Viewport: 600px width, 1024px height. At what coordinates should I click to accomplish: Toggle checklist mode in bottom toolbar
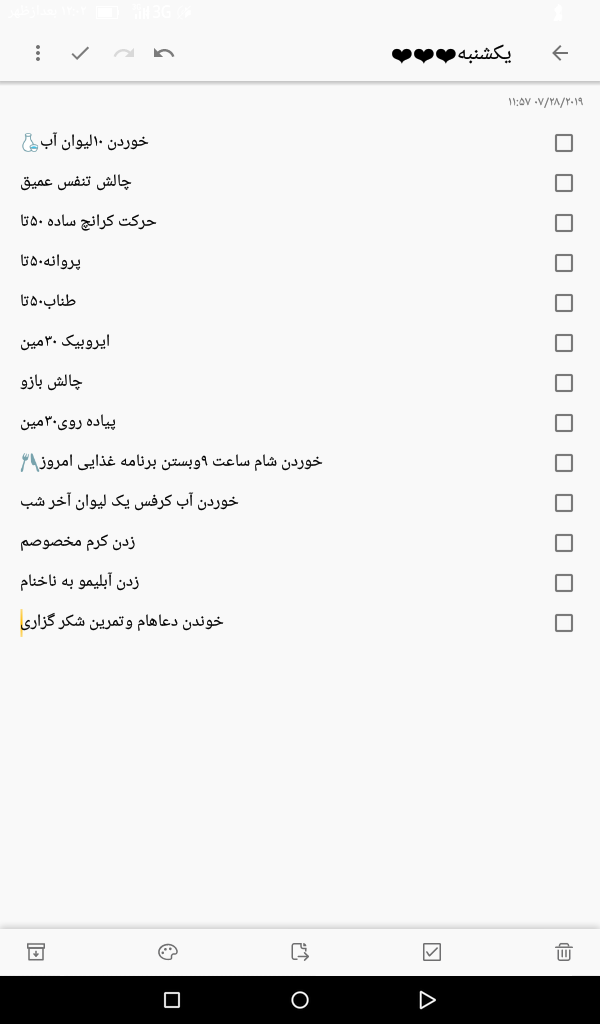pos(432,952)
